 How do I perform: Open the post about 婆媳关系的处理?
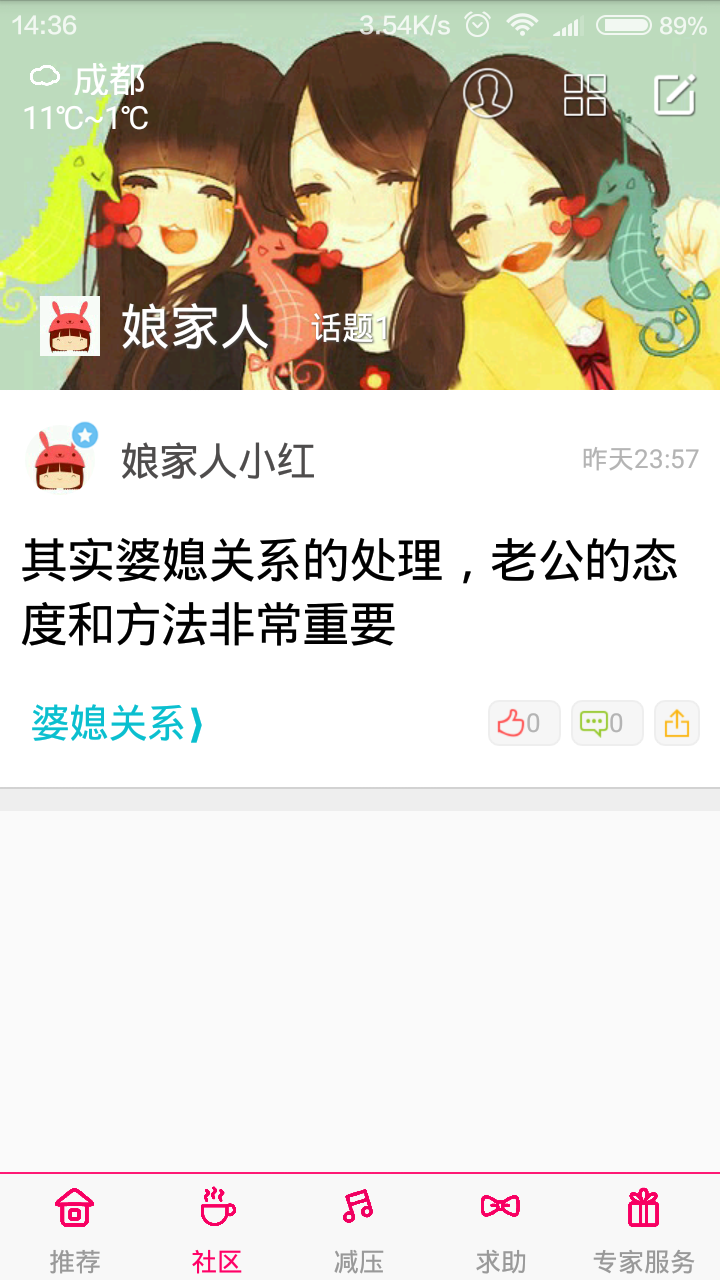pyautogui.click(x=350, y=591)
